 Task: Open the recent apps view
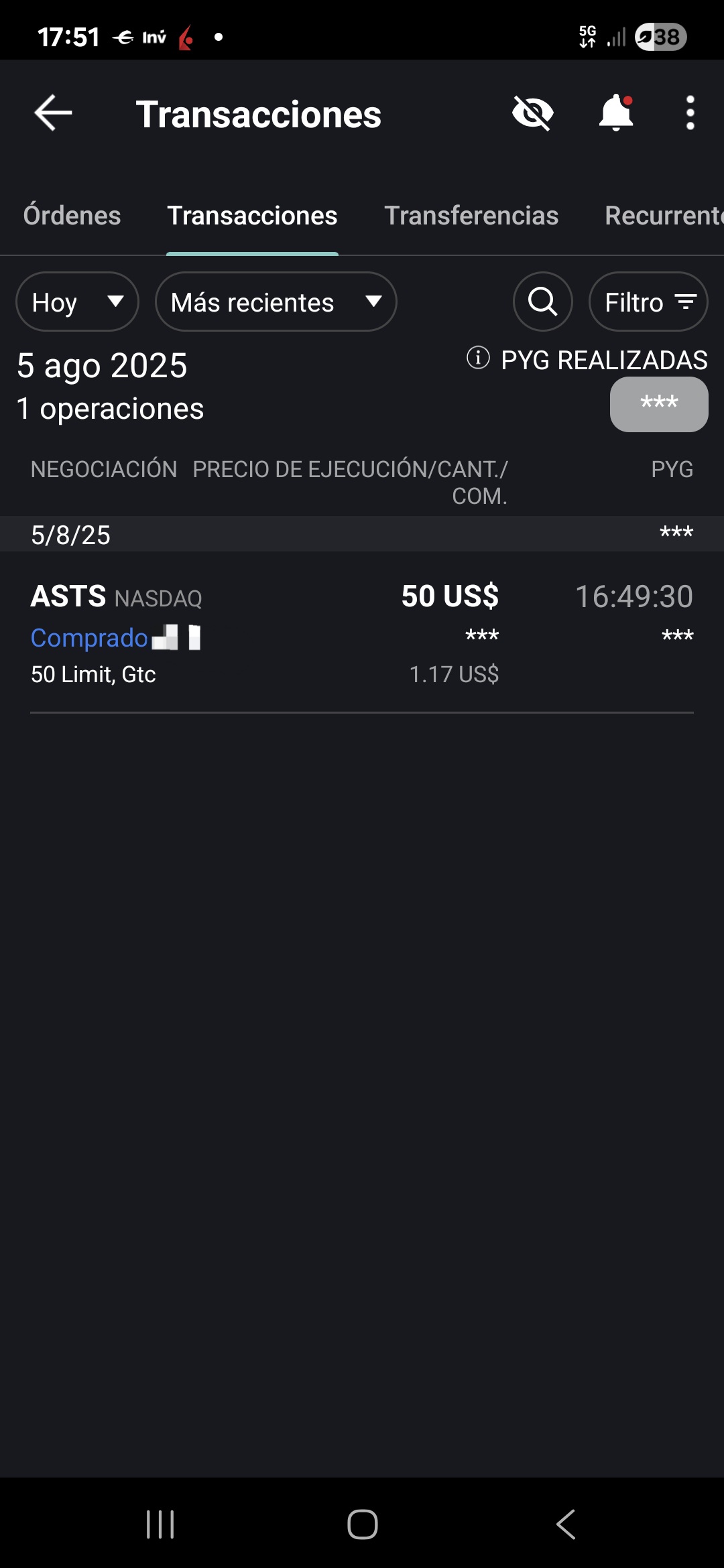(160, 1524)
